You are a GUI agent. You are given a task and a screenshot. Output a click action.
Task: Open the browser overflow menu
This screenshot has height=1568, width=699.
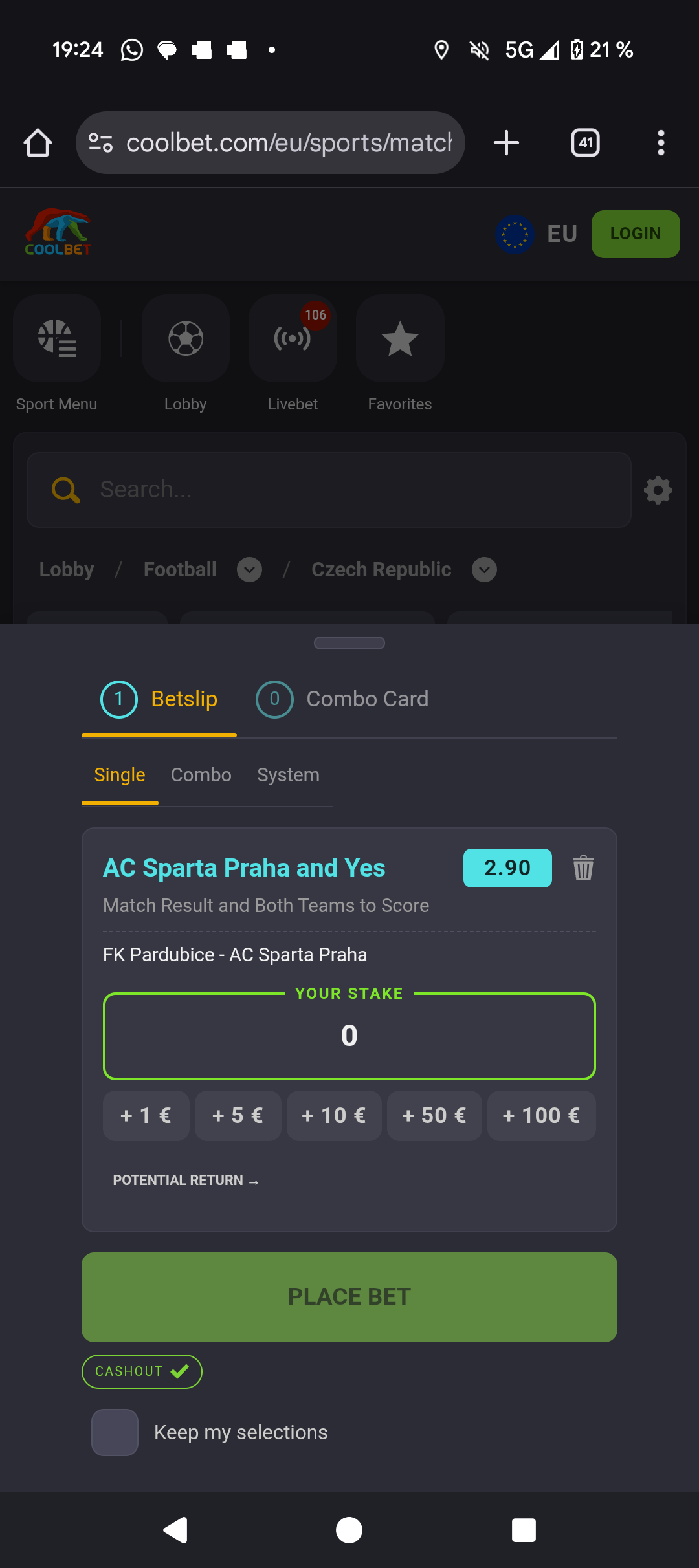(661, 143)
